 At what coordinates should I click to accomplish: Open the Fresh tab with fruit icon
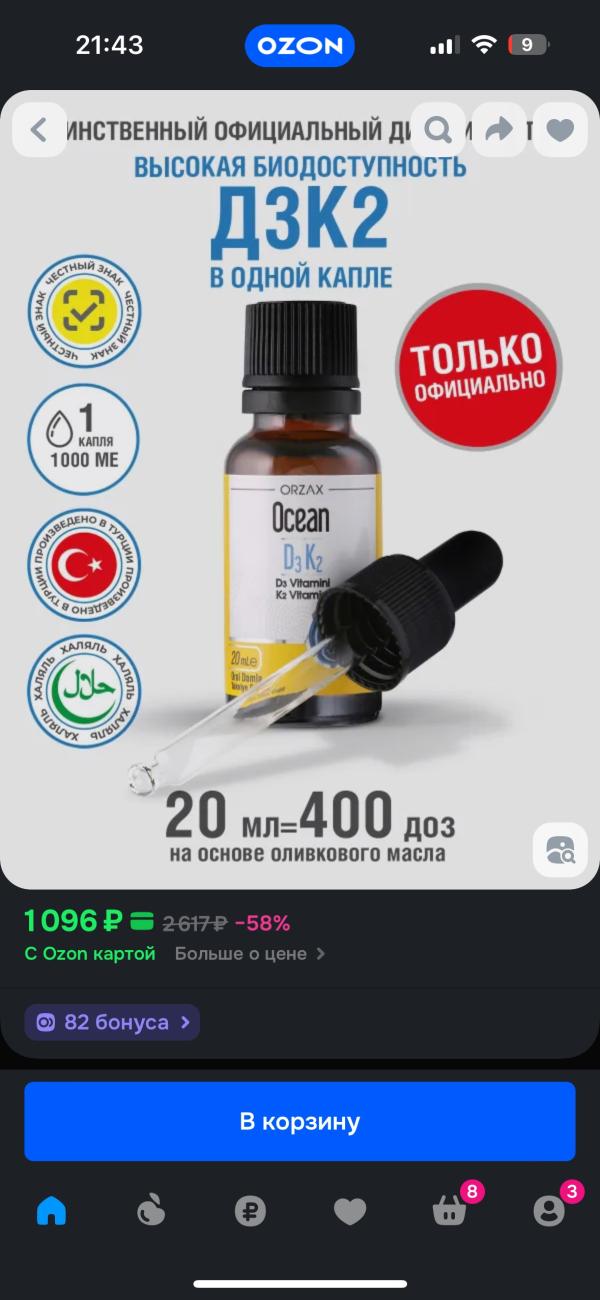[x=150, y=1211]
